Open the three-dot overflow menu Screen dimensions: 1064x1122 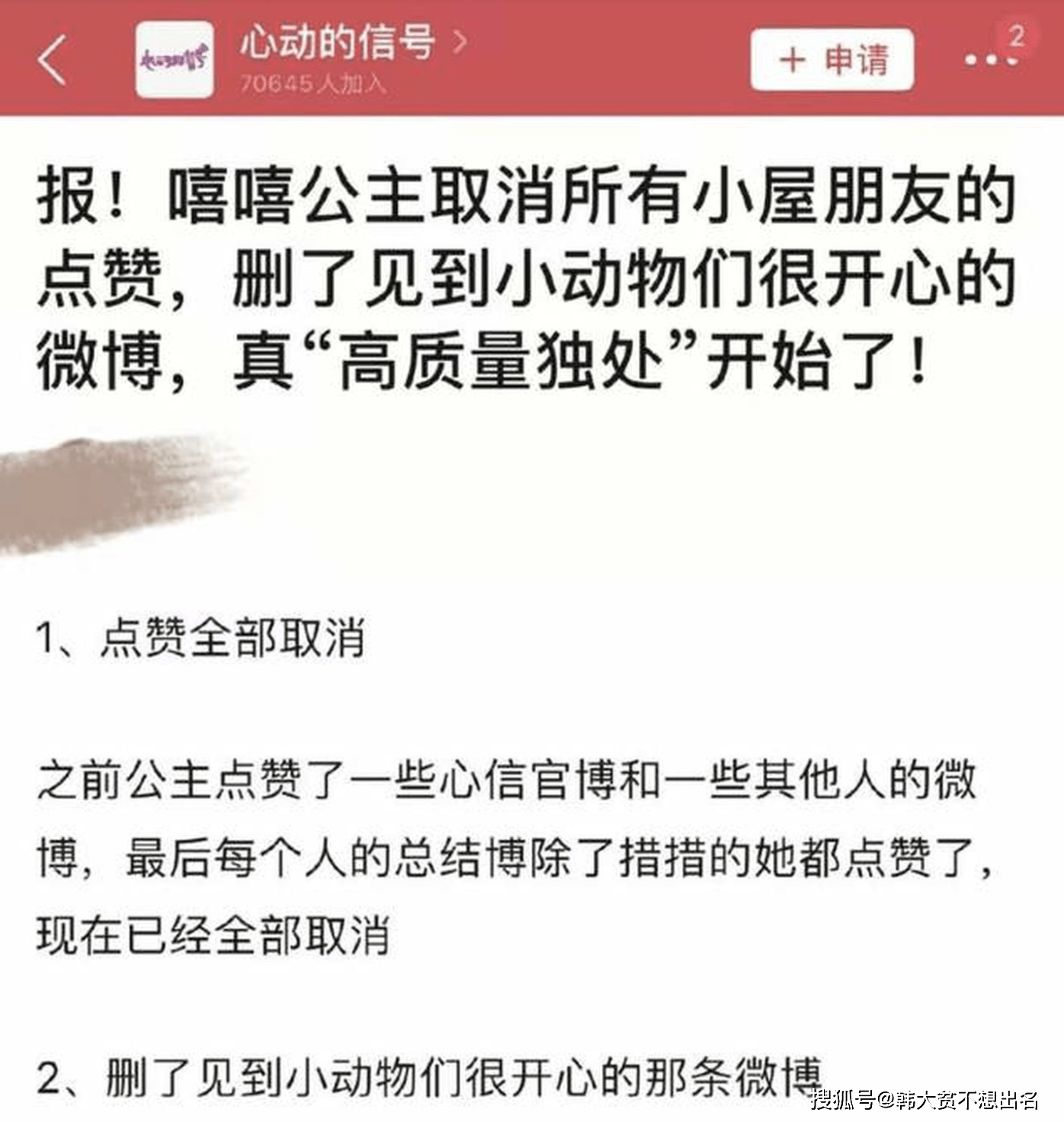point(989,59)
